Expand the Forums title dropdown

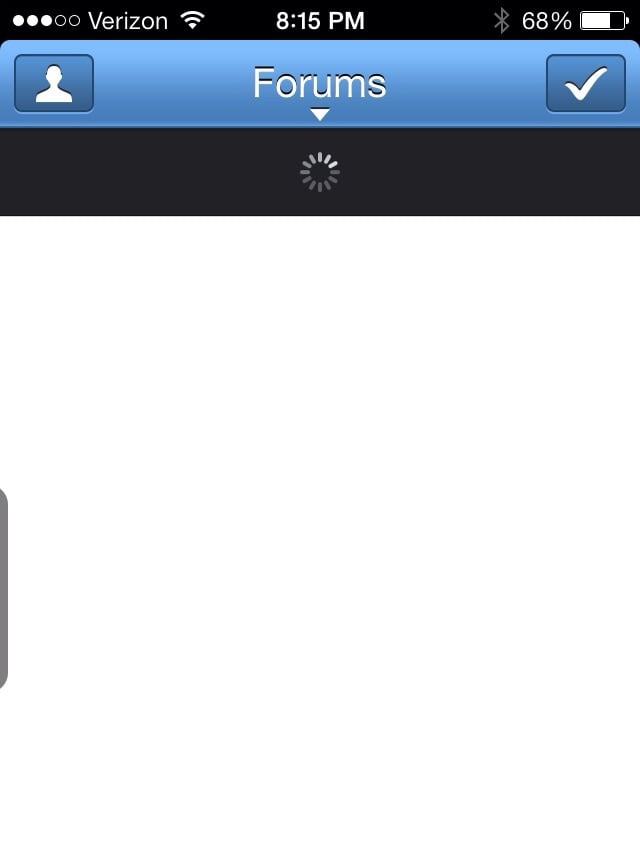[x=319, y=90]
